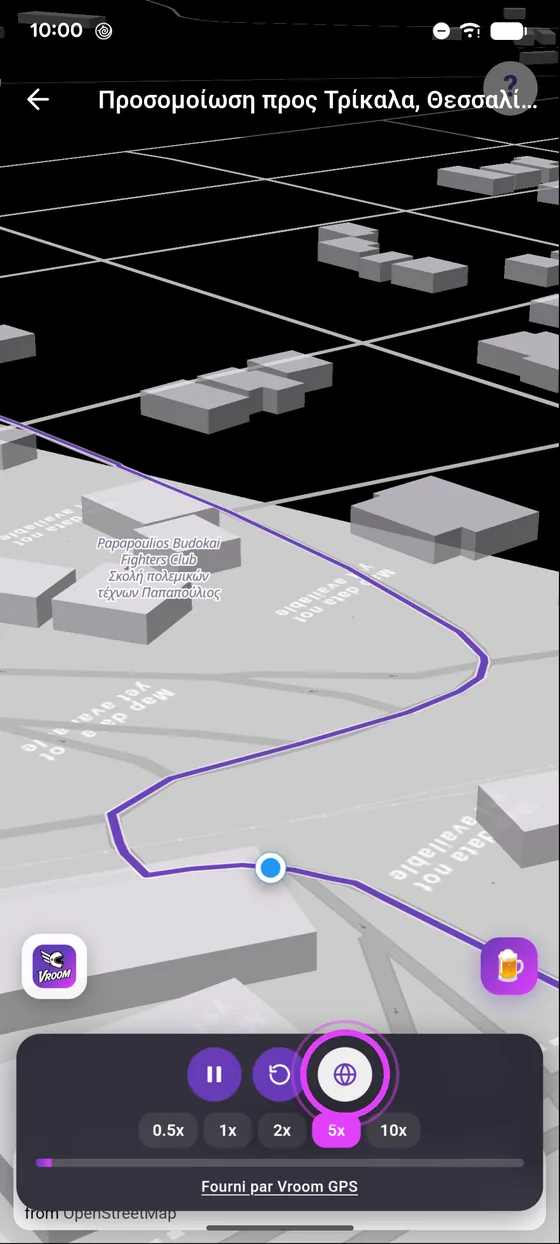Open the help question mark button
Viewport: 560px width, 1244px height.
[511, 87]
